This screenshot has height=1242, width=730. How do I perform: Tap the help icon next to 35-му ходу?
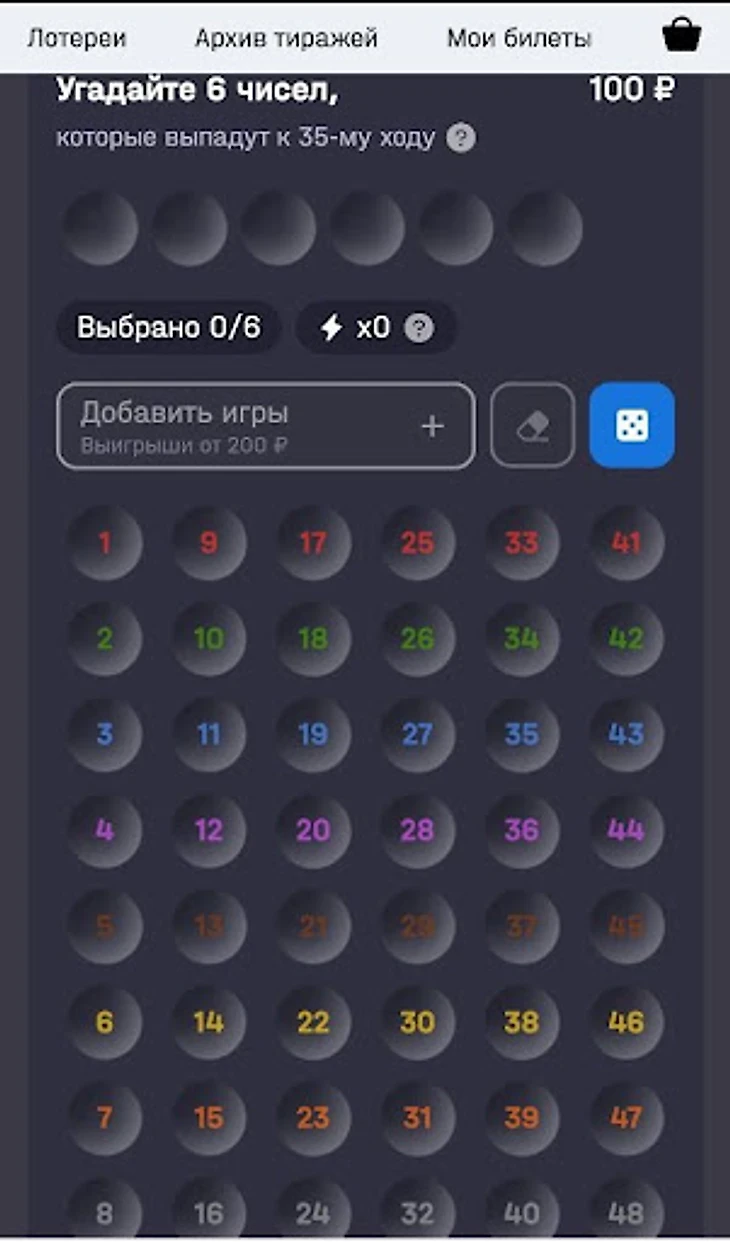460,138
